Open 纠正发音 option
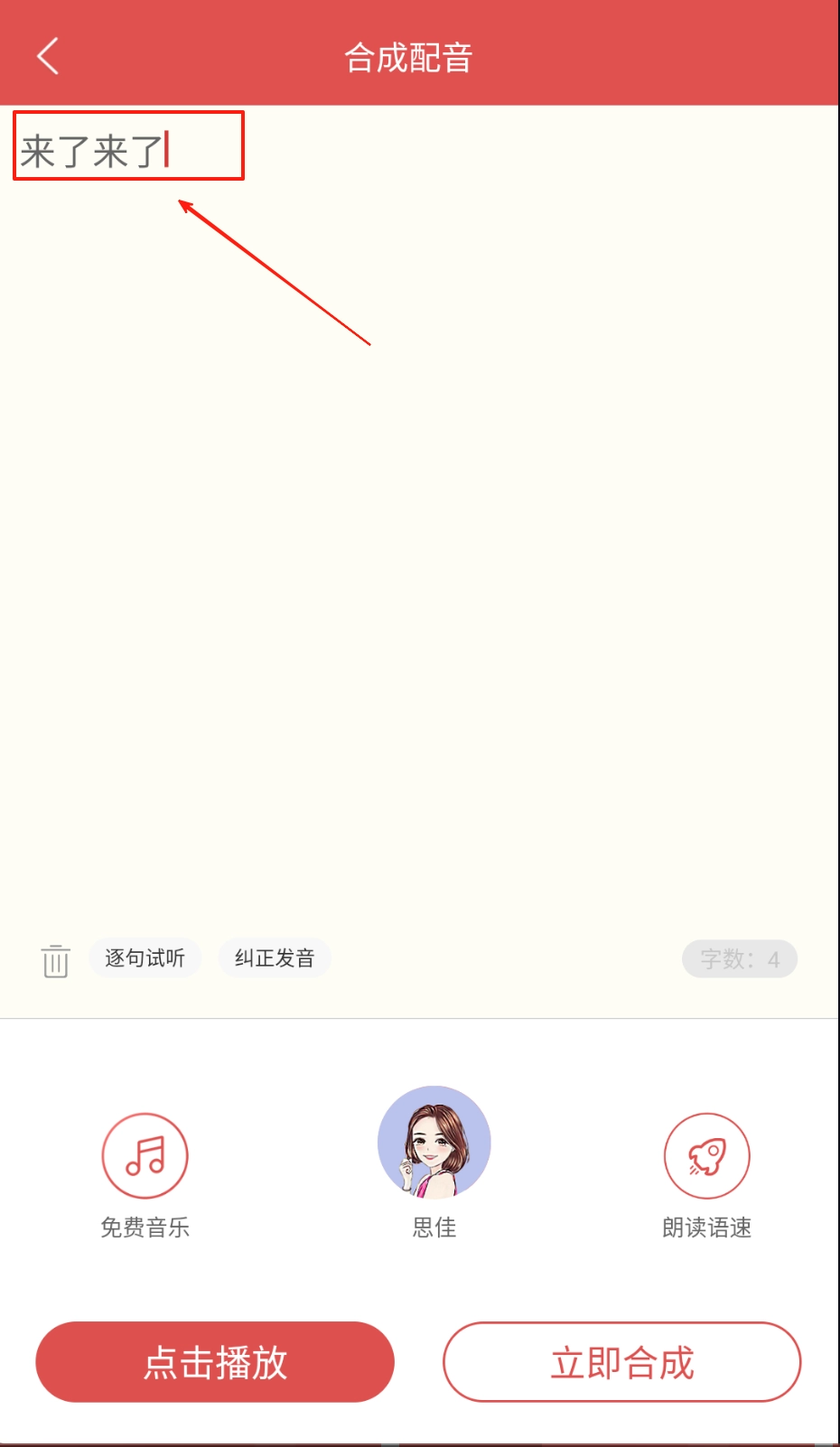 275,958
